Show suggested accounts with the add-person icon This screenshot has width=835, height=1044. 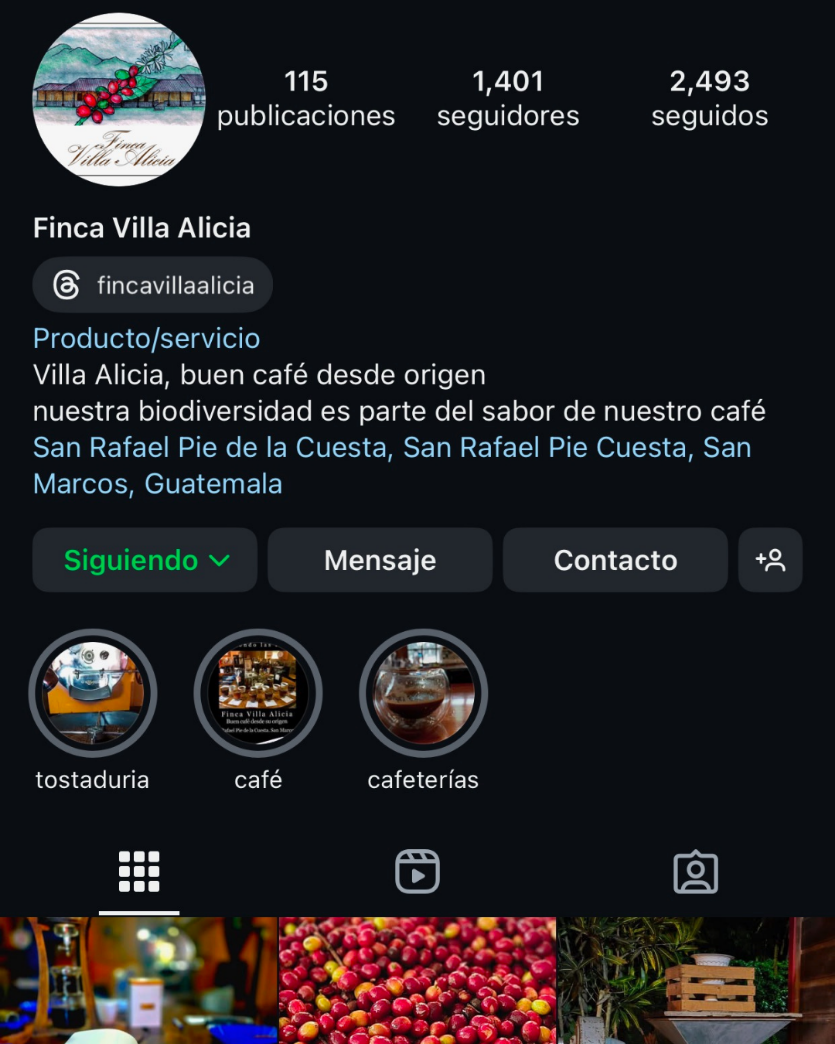(770, 560)
